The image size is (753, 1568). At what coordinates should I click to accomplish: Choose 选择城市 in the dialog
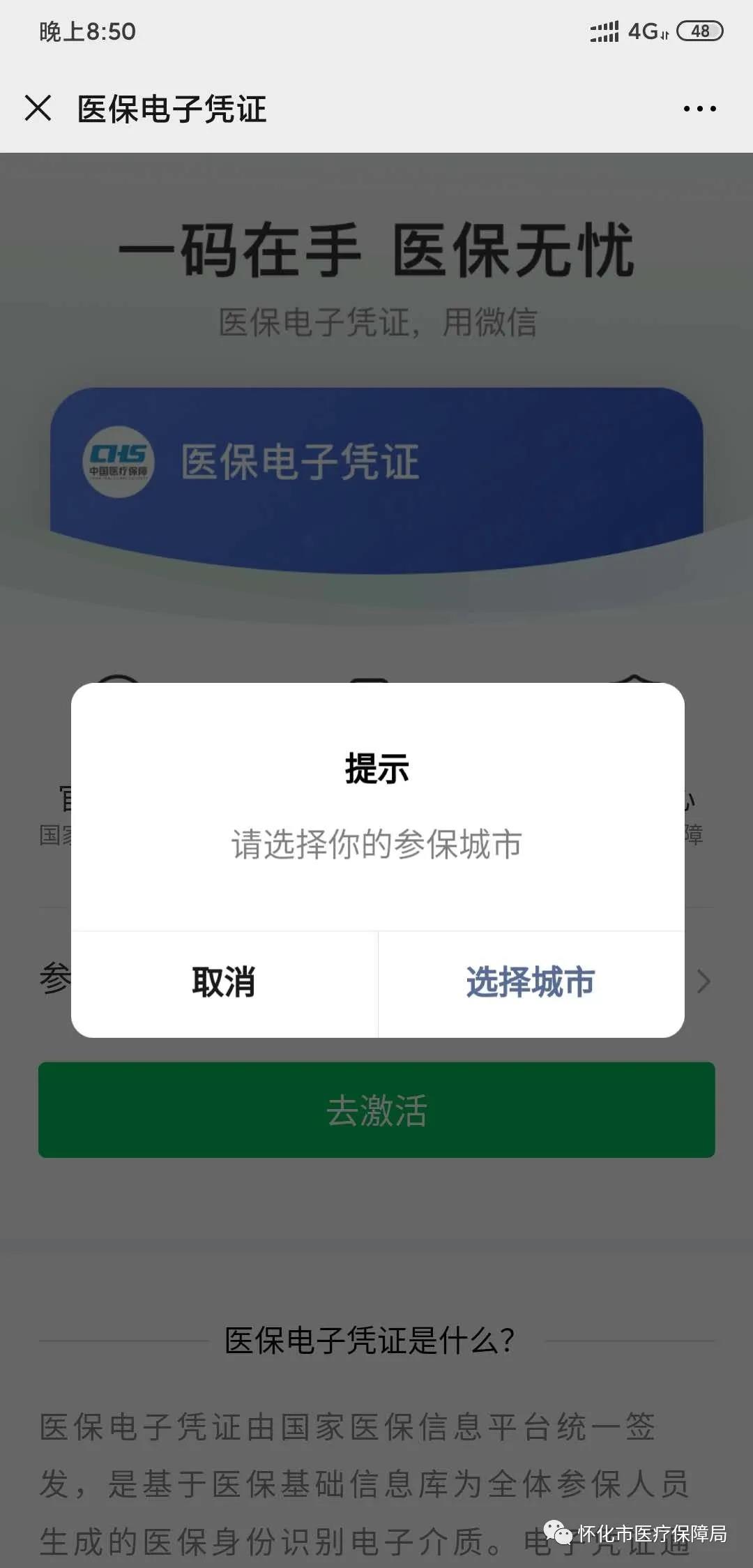[531, 982]
